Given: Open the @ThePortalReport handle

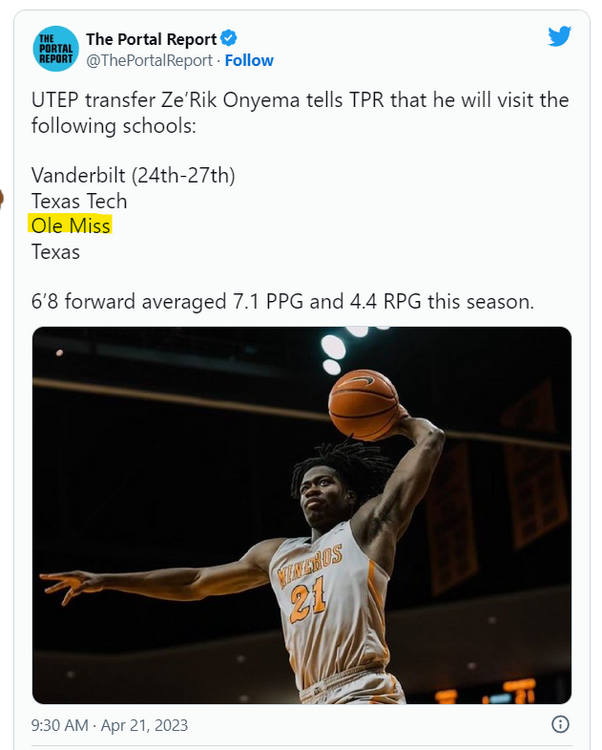Looking at the screenshot, I should point(149,60).
